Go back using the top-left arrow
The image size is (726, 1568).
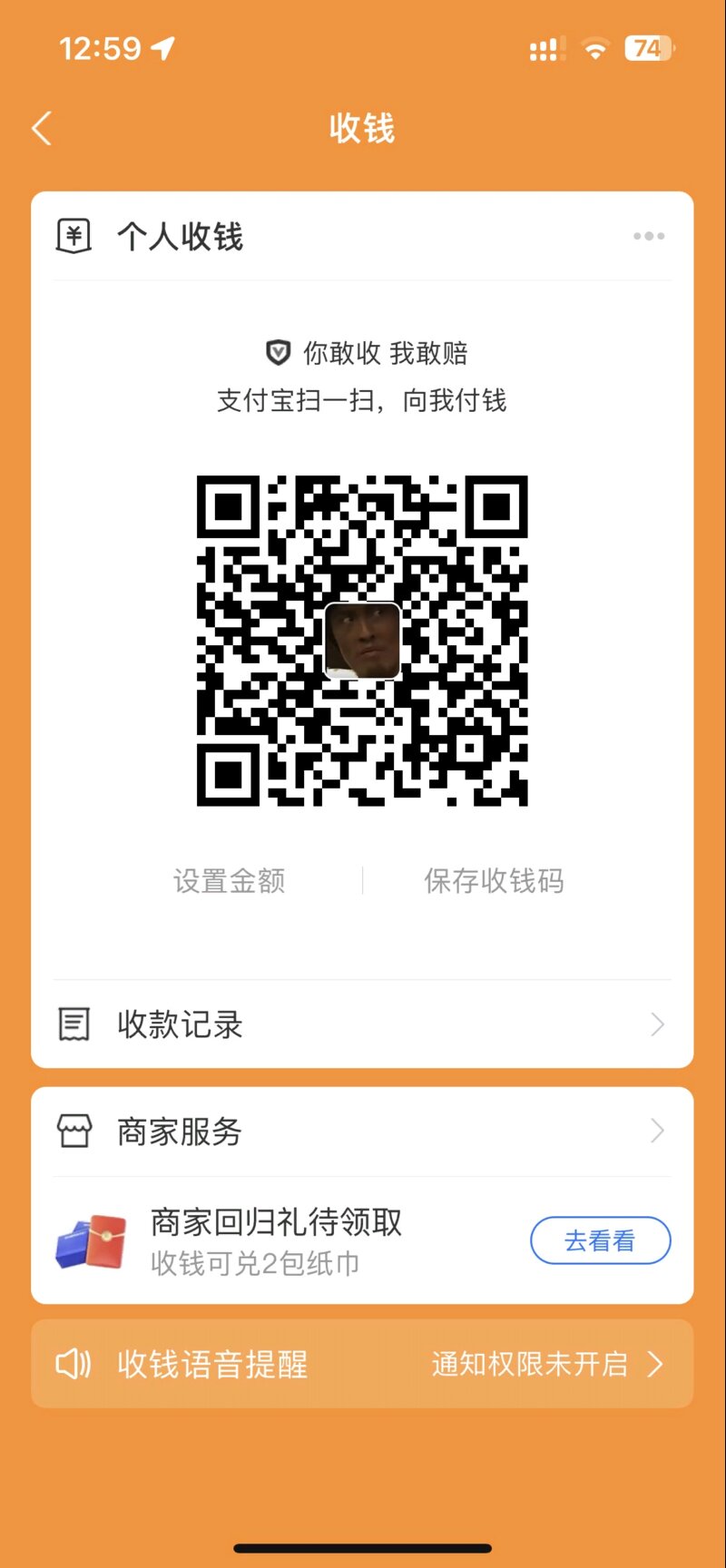point(42,129)
